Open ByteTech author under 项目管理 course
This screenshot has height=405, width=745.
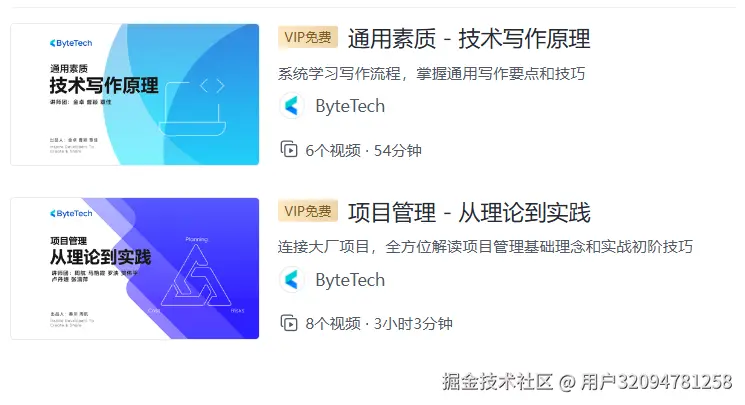click(x=349, y=279)
